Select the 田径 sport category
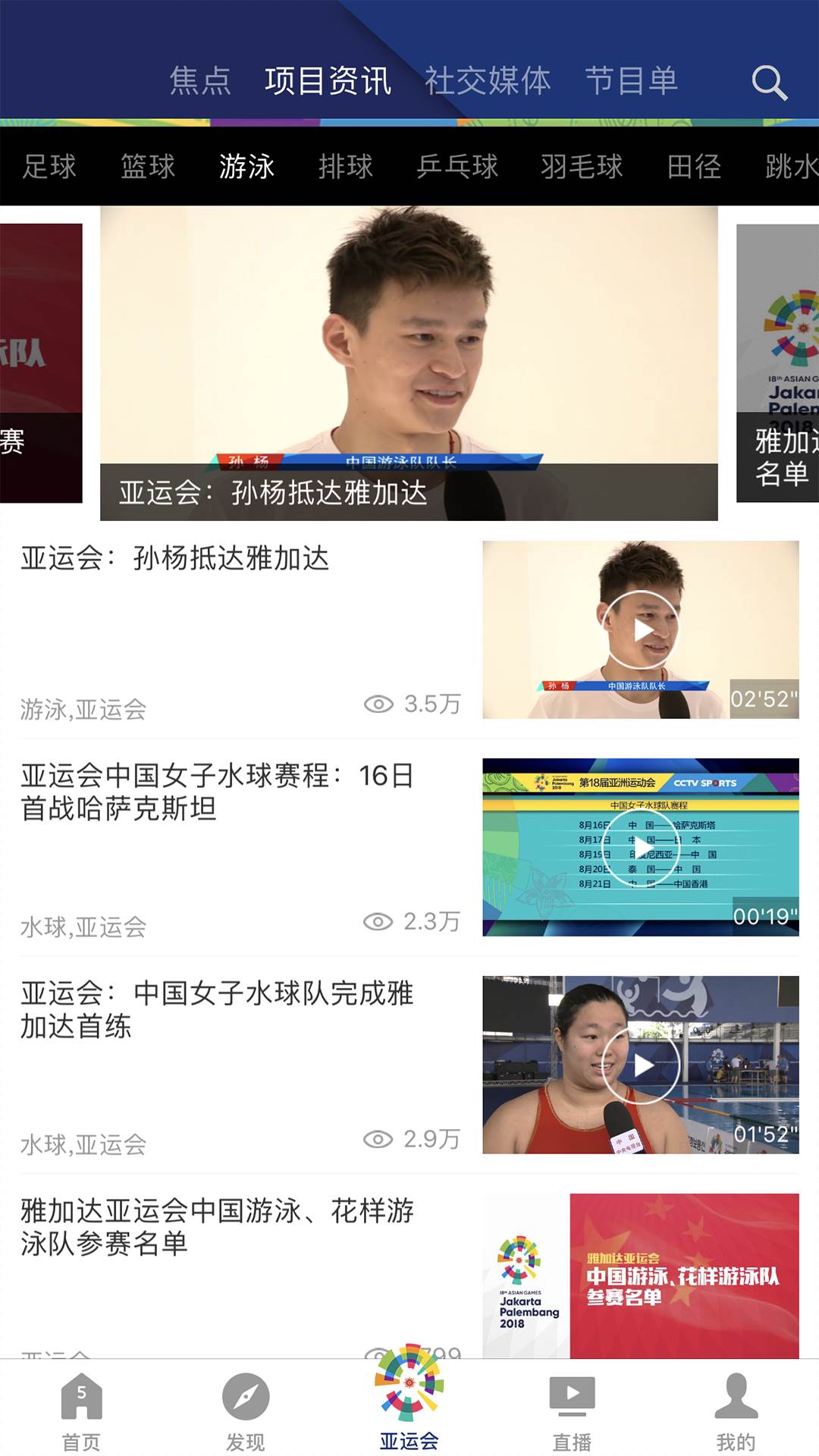 pos(694,167)
